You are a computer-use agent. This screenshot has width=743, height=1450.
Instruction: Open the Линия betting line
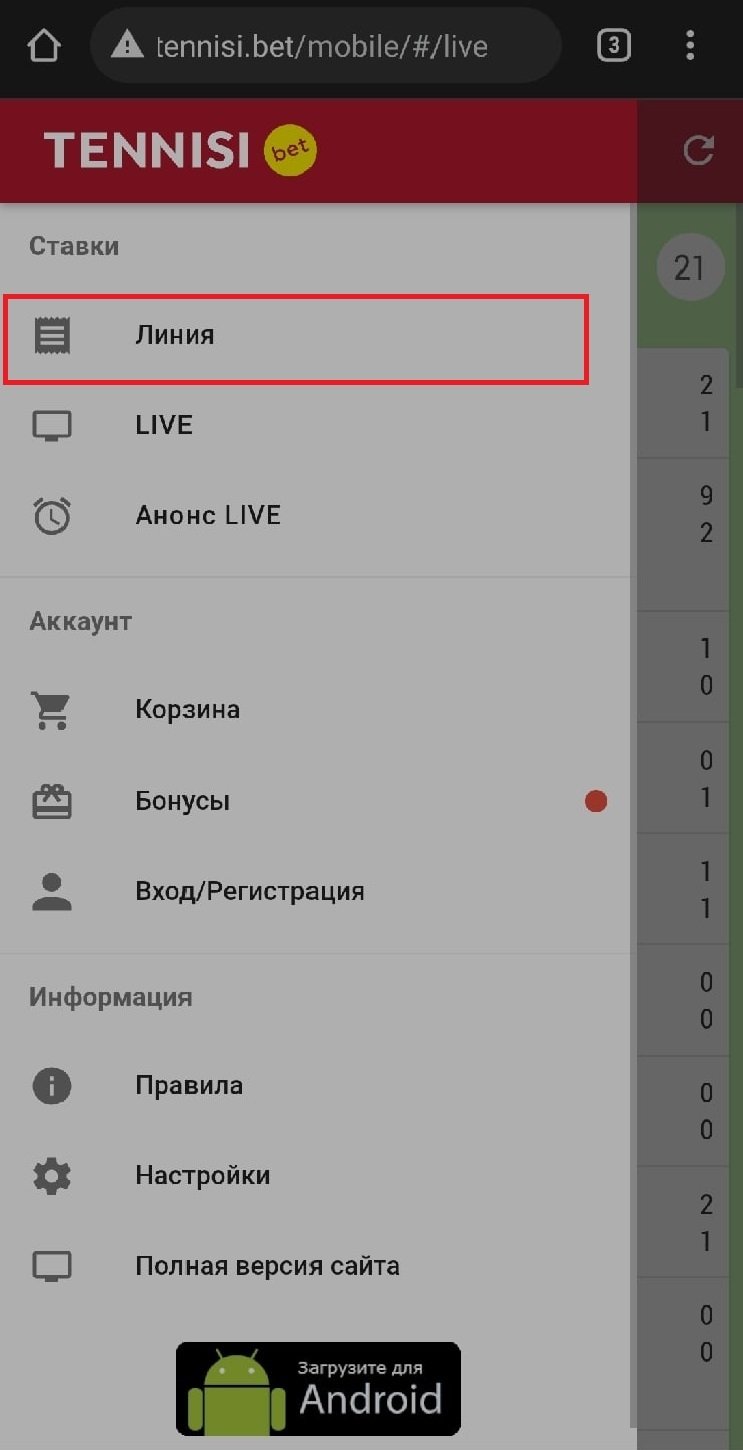tap(175, 336)
